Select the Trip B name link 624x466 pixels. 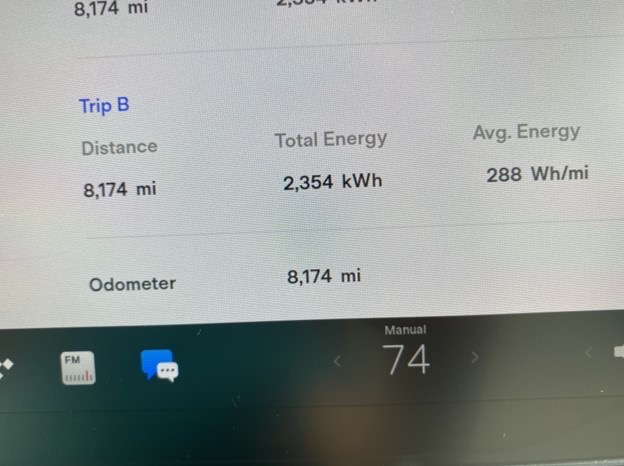click(104, 106)
